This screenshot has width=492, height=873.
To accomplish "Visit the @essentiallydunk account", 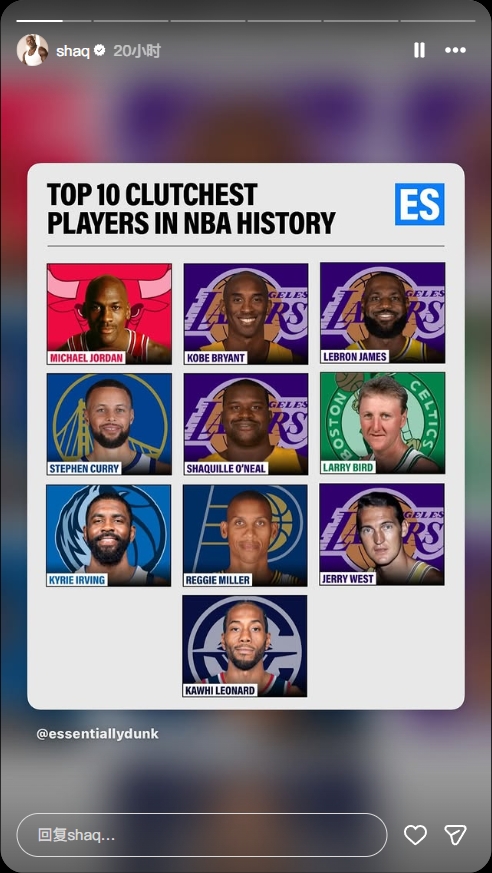I will tap(97, 734).
